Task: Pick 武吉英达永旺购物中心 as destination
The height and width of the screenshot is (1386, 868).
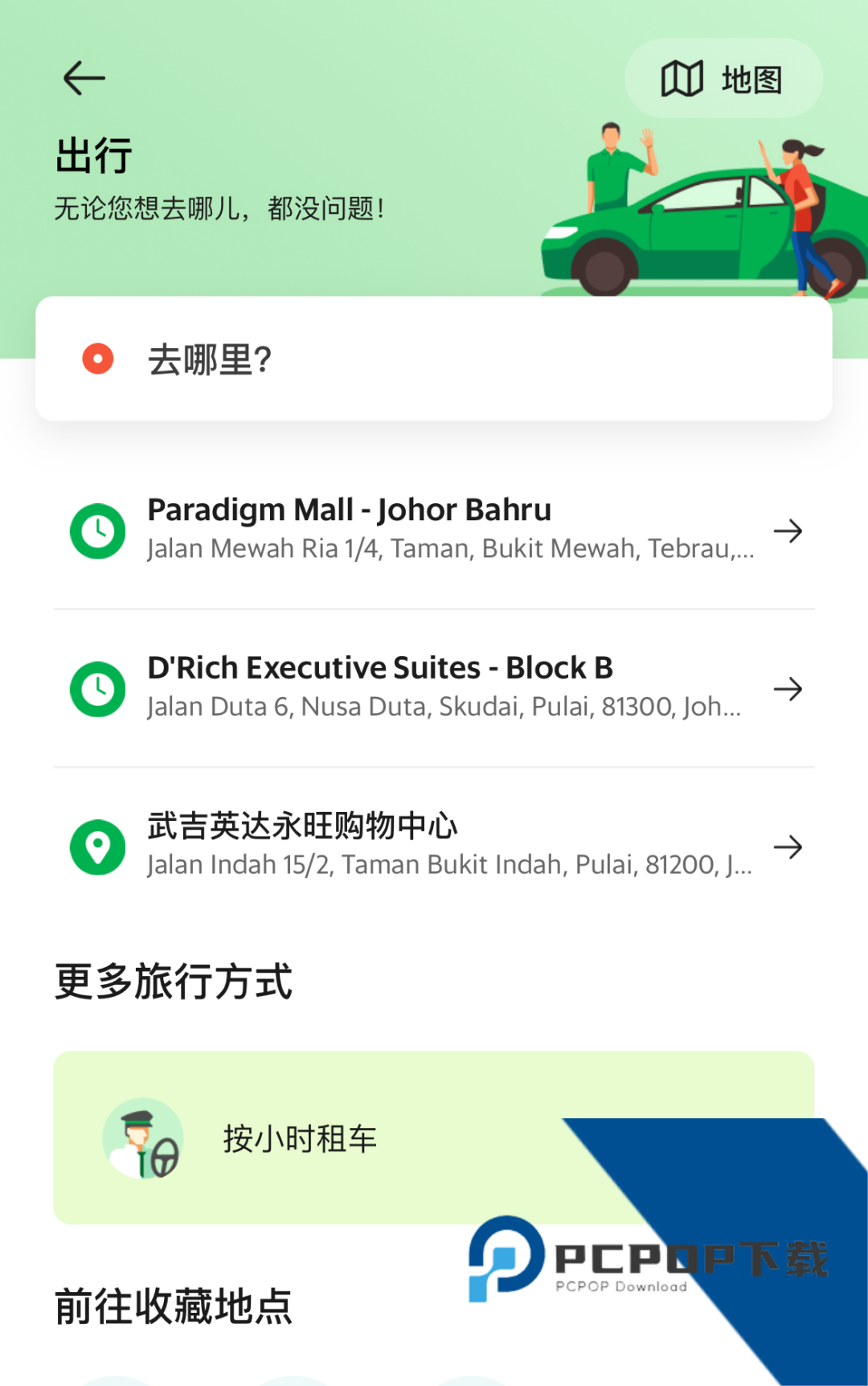Action: pos(434,846)
